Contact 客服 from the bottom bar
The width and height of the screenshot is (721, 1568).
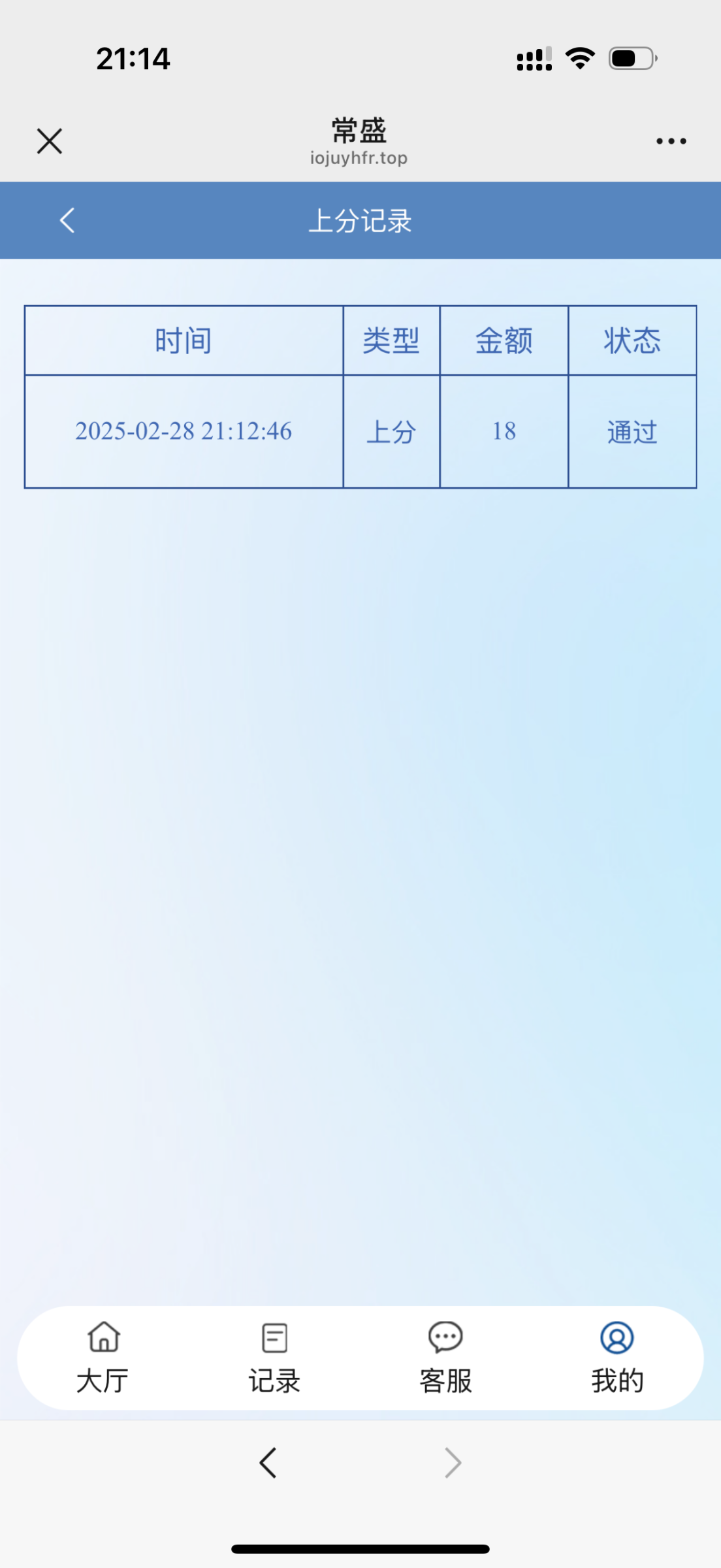(445, 1358)
